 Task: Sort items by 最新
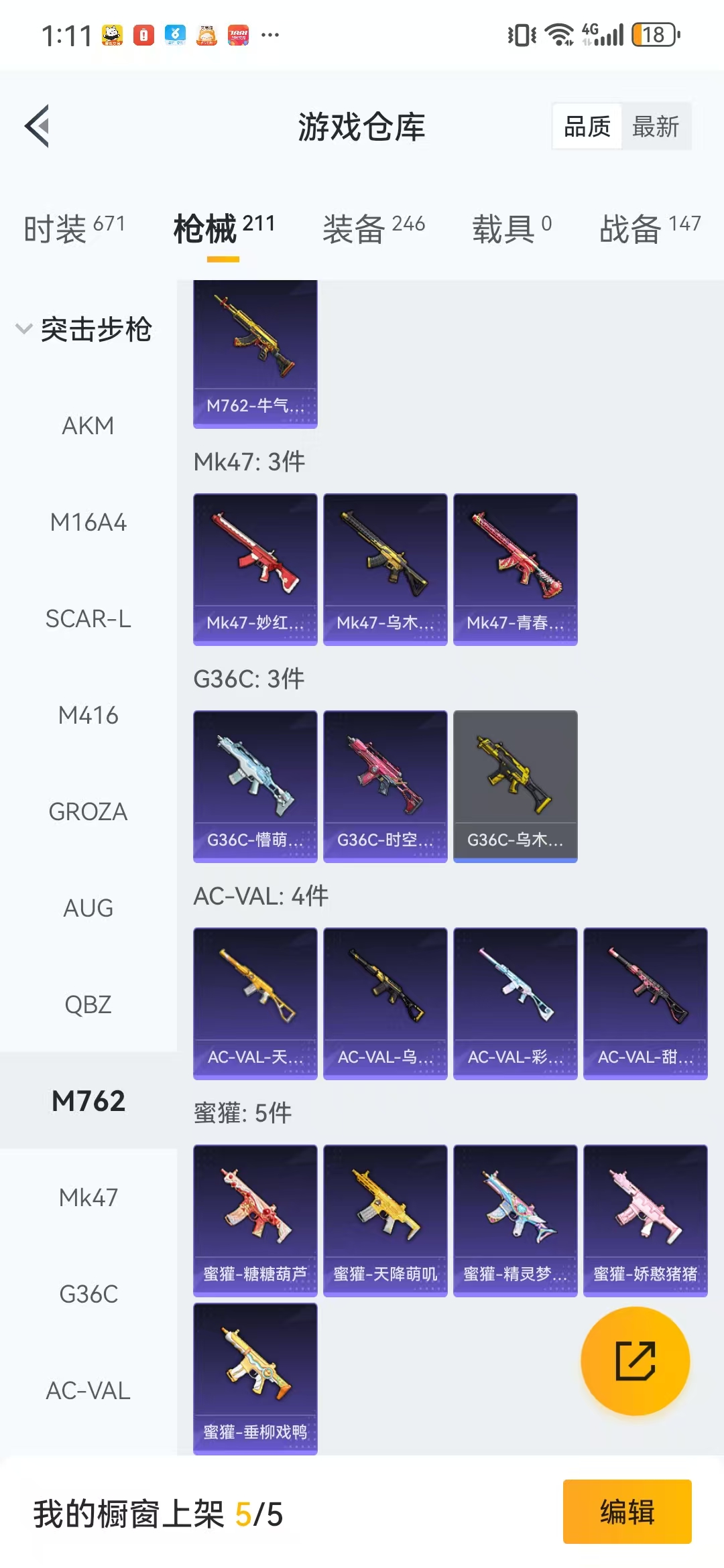656,126
